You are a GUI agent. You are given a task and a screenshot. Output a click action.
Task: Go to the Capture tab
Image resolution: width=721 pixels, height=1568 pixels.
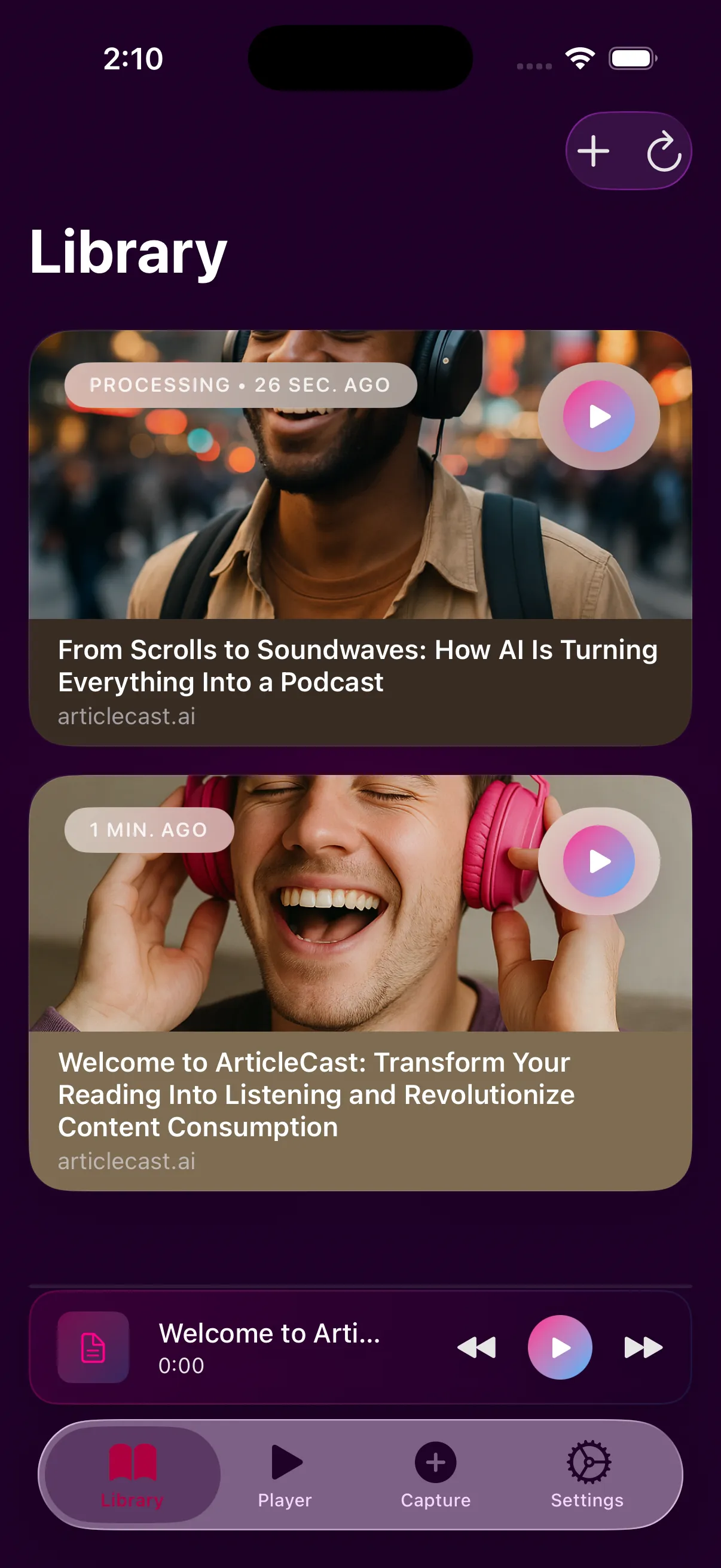pyautogui.click(x=436, y=1474)
